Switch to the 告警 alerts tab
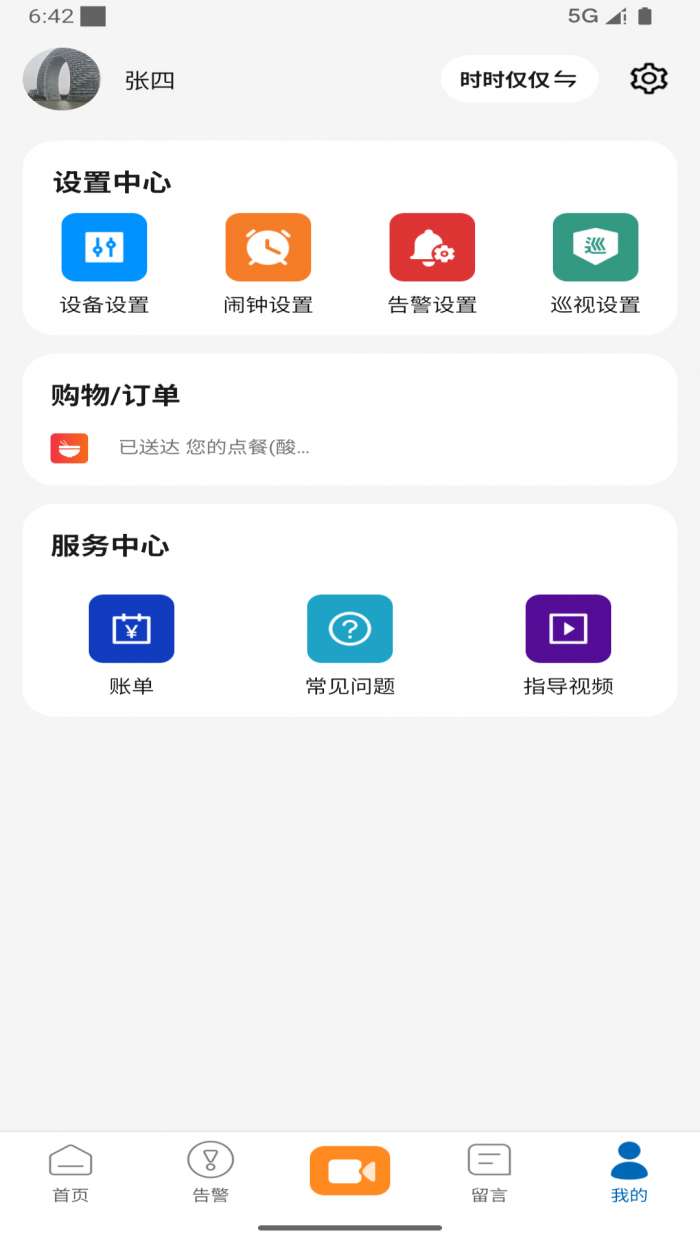The height and width of the screenshot is (1244, 700). (210, 1172)
